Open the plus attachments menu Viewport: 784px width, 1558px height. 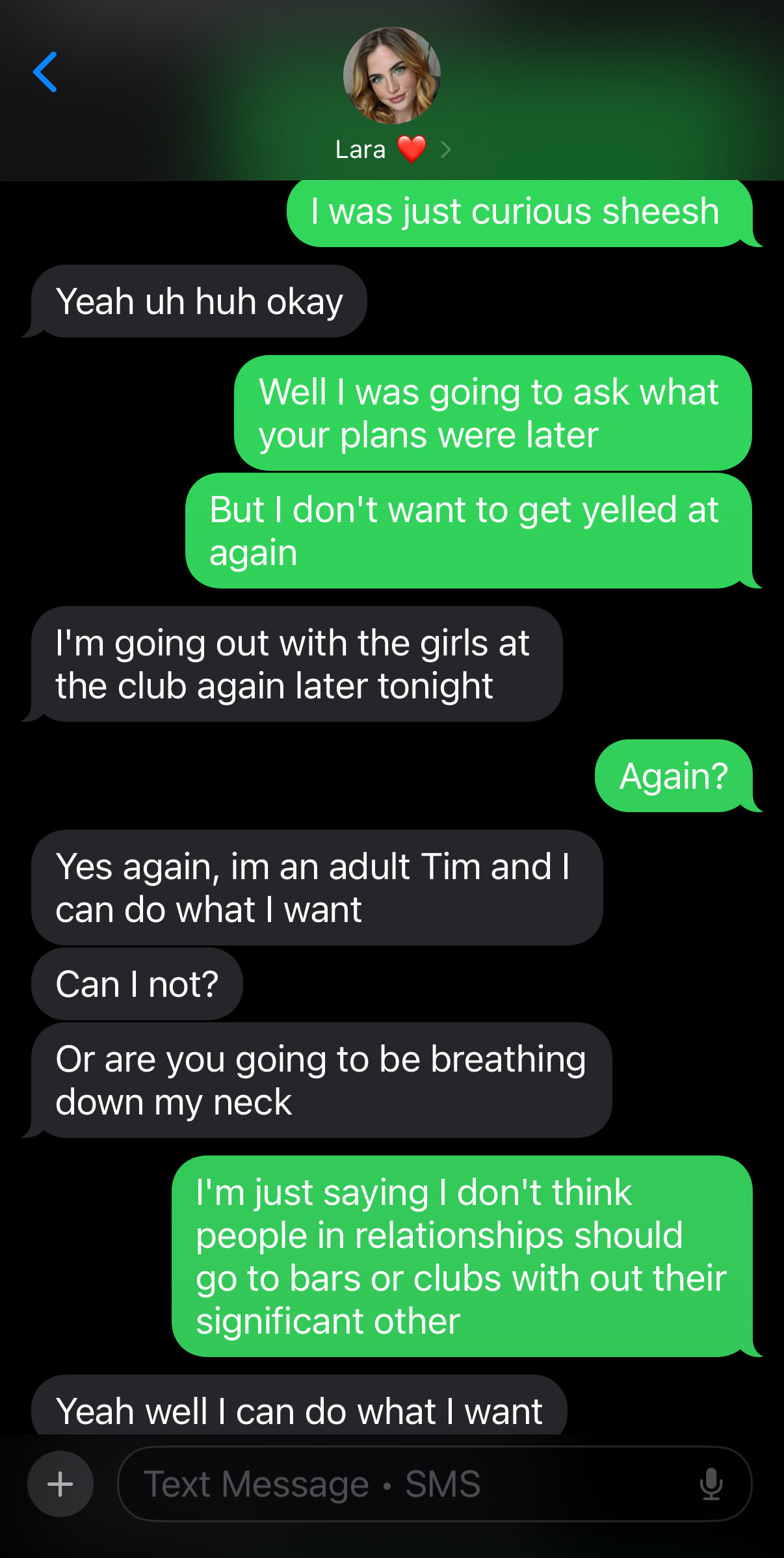[x=60, y=1484]
